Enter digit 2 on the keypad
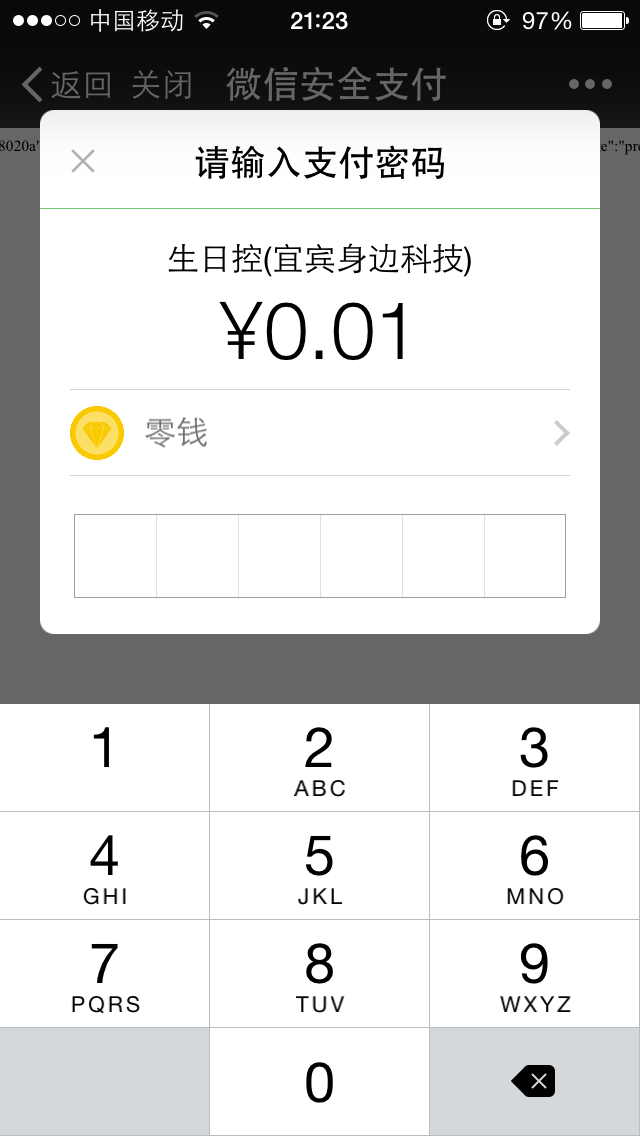Screen dimensions: 640x1136 pos(320,757)
